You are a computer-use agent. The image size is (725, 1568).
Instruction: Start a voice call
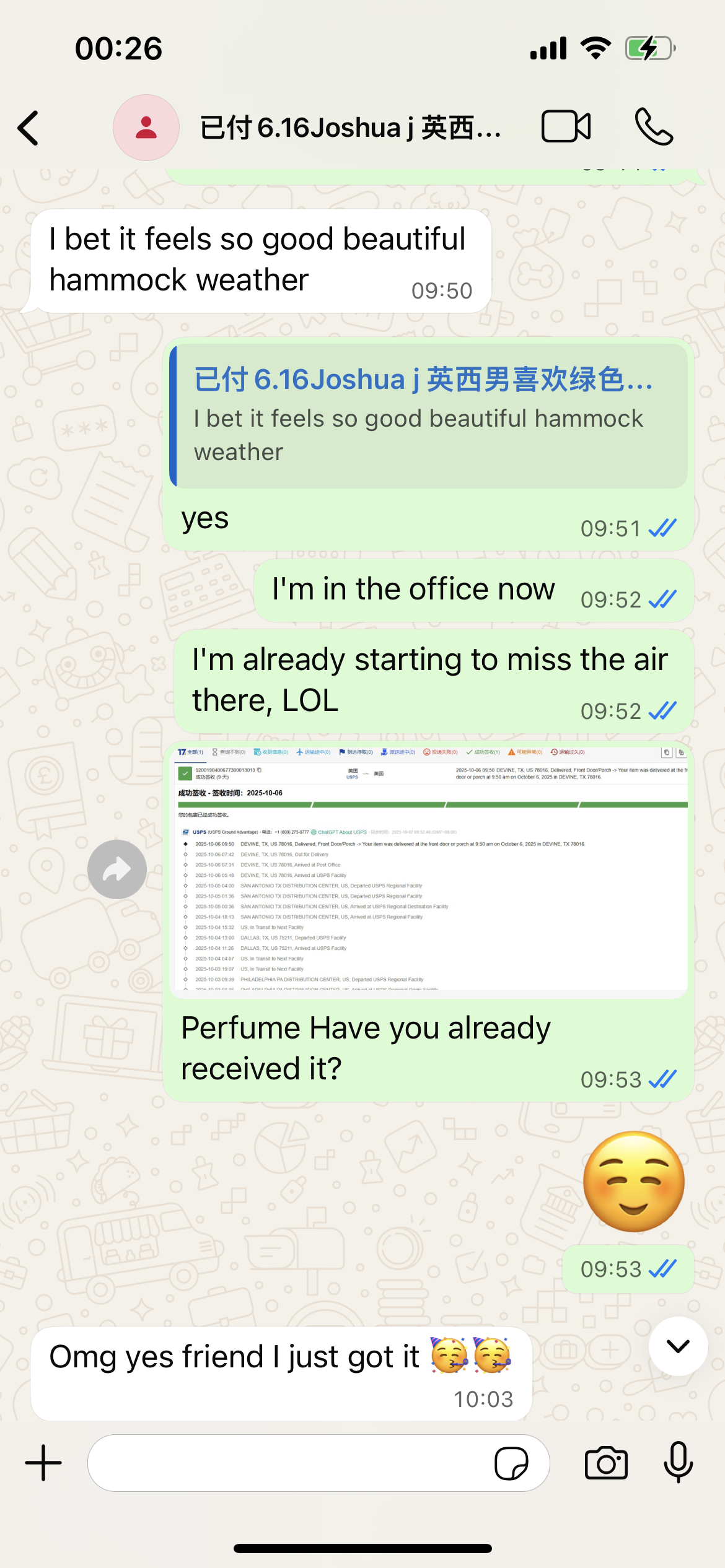pyautogui.click(x=654, y=127)
